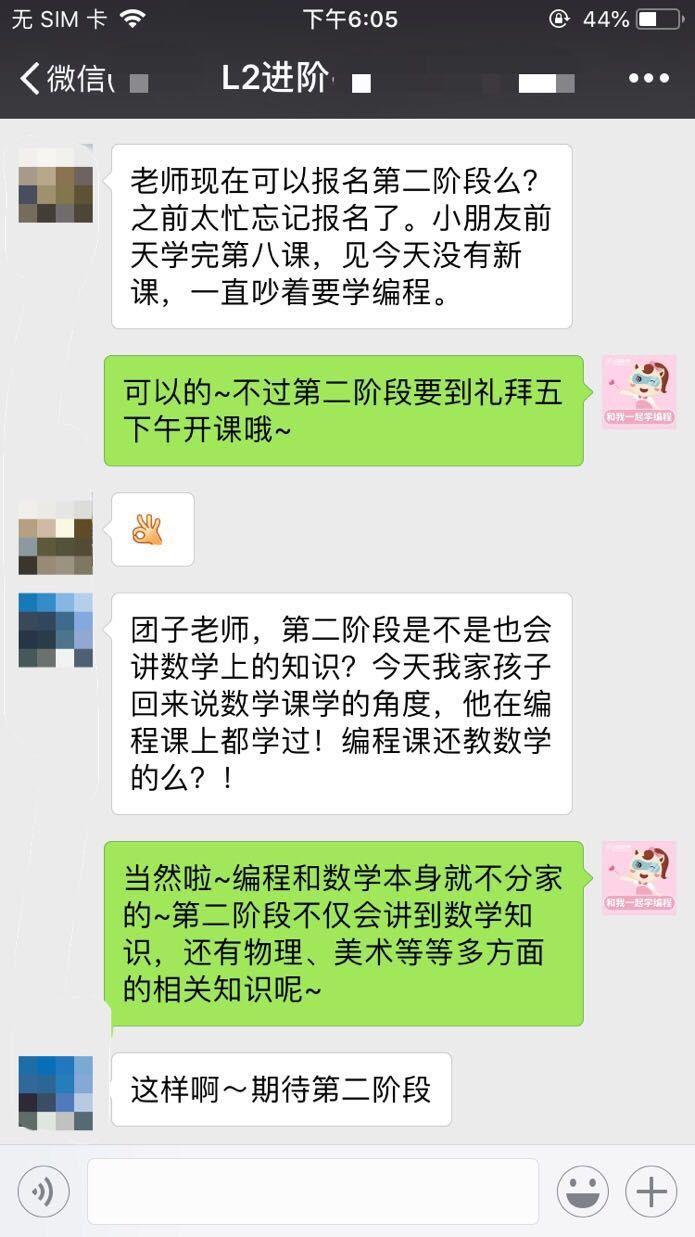Image resolution: width=695 pixels, height=1237 pixels.
Task: Open the emoji sticker panel
Action: (583, 1192)
